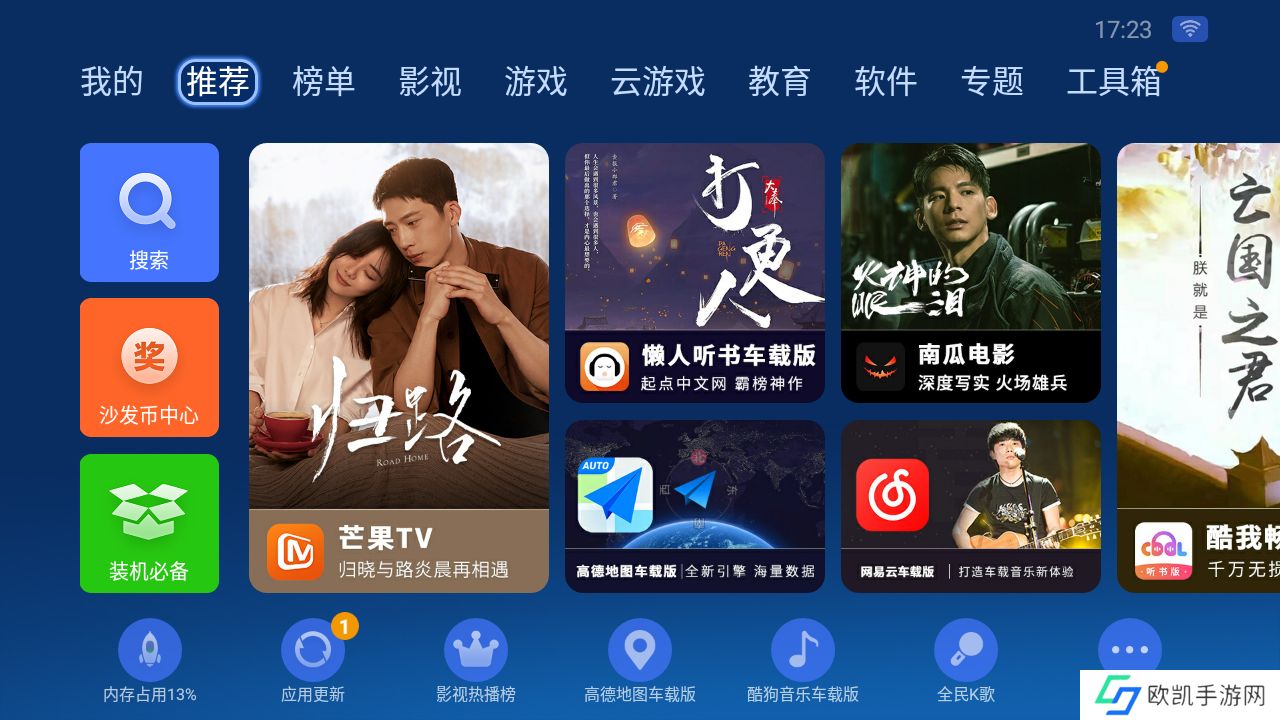The image size is (1280, 720).
Task: Open the 榜单 tab
Action: point(323,81)
